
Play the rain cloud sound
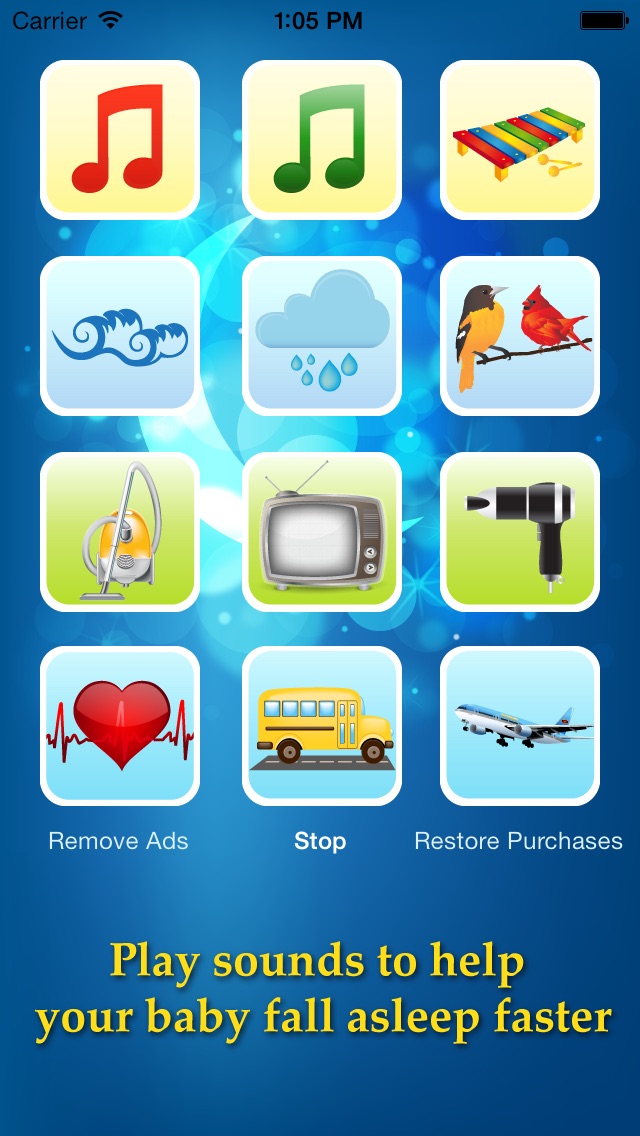[321, 335]
